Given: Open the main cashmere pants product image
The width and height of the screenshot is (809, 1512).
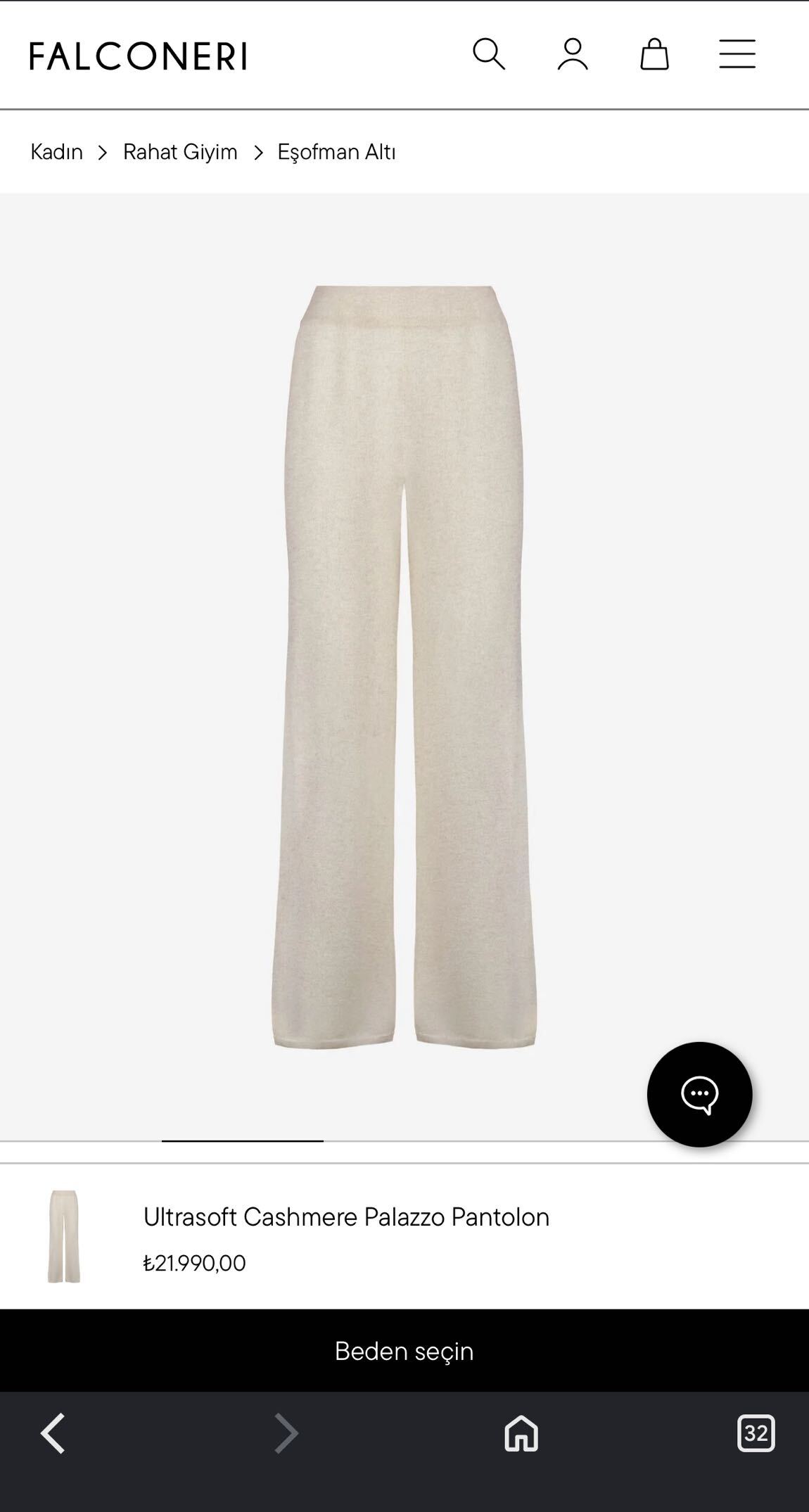Looking at the screenshot, I should (x=404, y=666).
